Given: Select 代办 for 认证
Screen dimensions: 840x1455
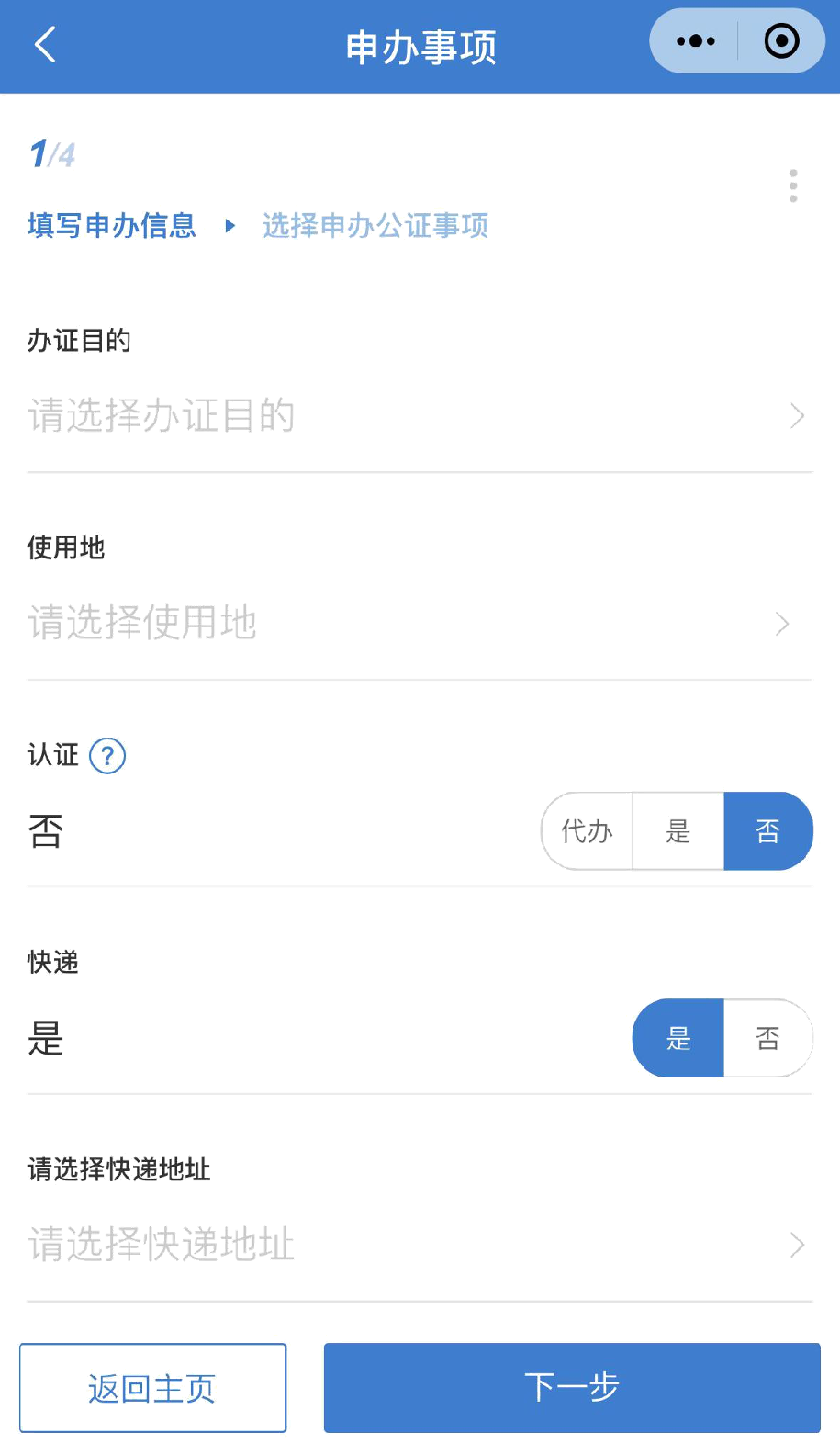Looking at the screenshot, I should (587, 831).
